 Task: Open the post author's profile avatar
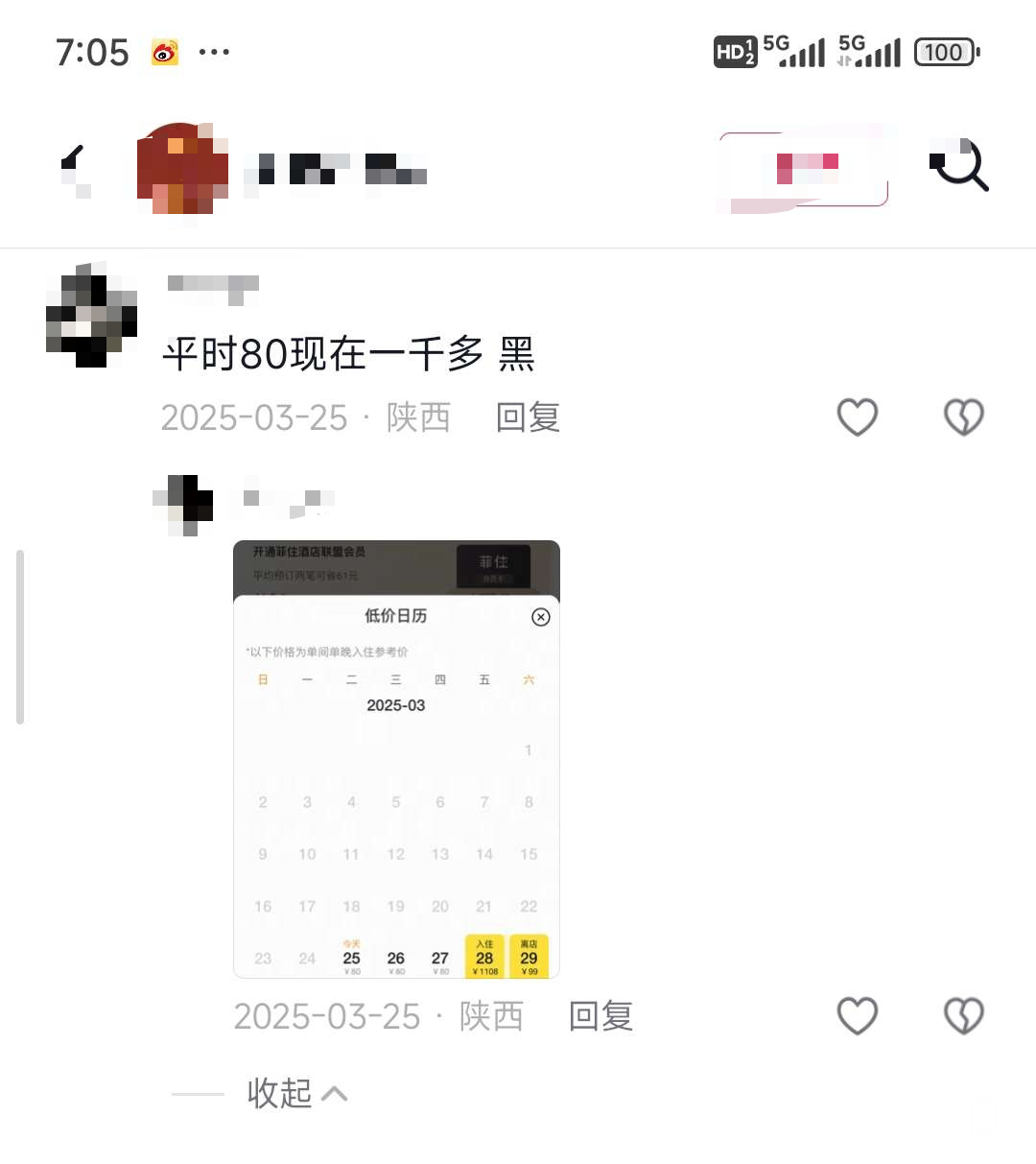click(182, 168)
